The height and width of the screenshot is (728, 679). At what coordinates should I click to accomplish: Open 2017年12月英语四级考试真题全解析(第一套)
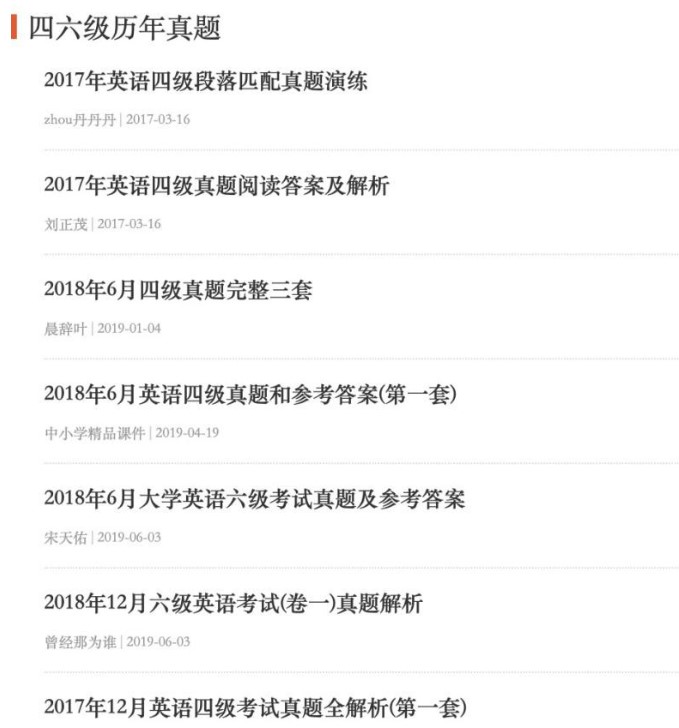254,707
